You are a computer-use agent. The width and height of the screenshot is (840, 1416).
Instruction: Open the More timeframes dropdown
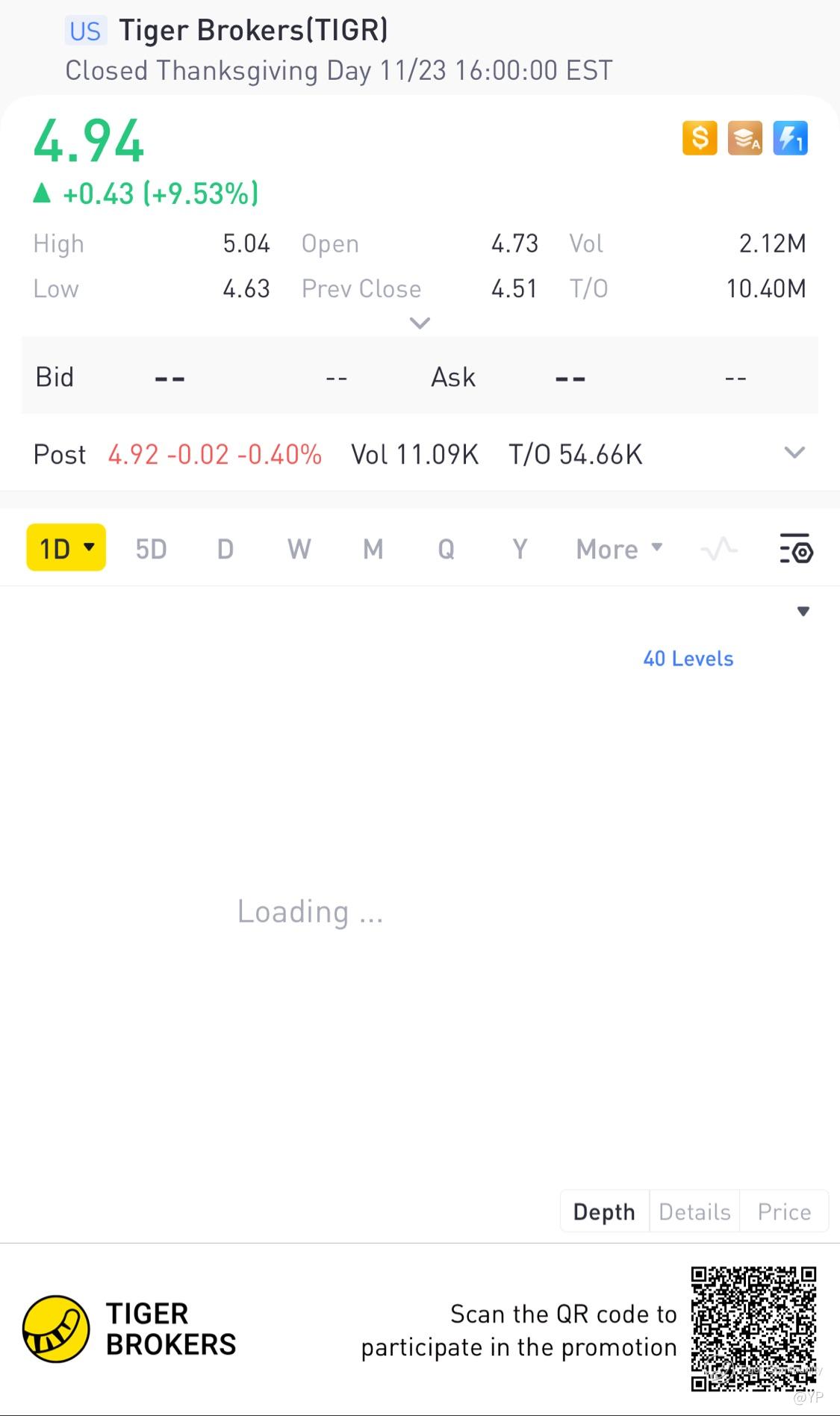pyautogui.click(x=618, y=550)
